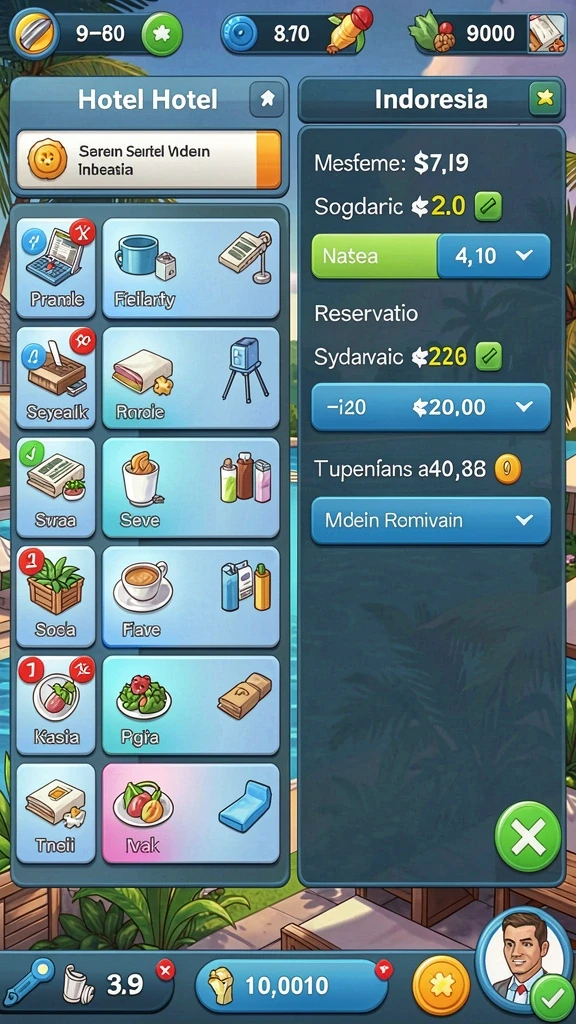The height and width of the screenshot is (1024, 576).
Task: Tap the star button beside Indoresia
Action: (545, 99)
